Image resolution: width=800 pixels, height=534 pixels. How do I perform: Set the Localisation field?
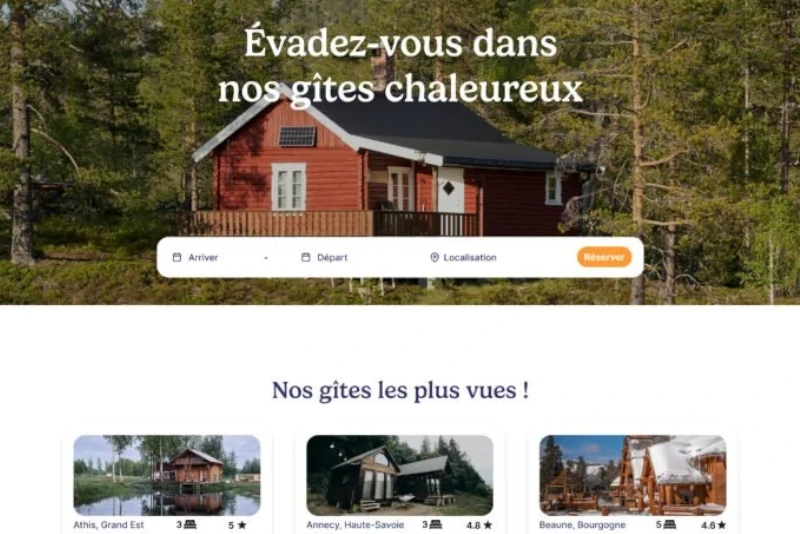point(469,257)
